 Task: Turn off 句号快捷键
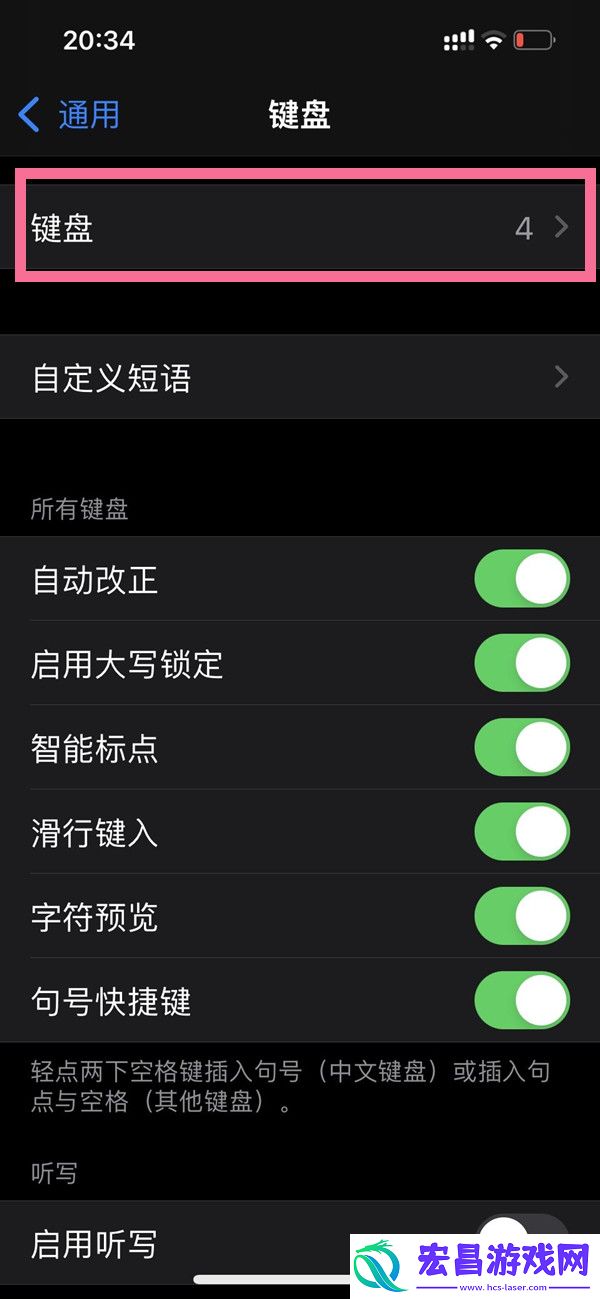(x=522, y=999)
